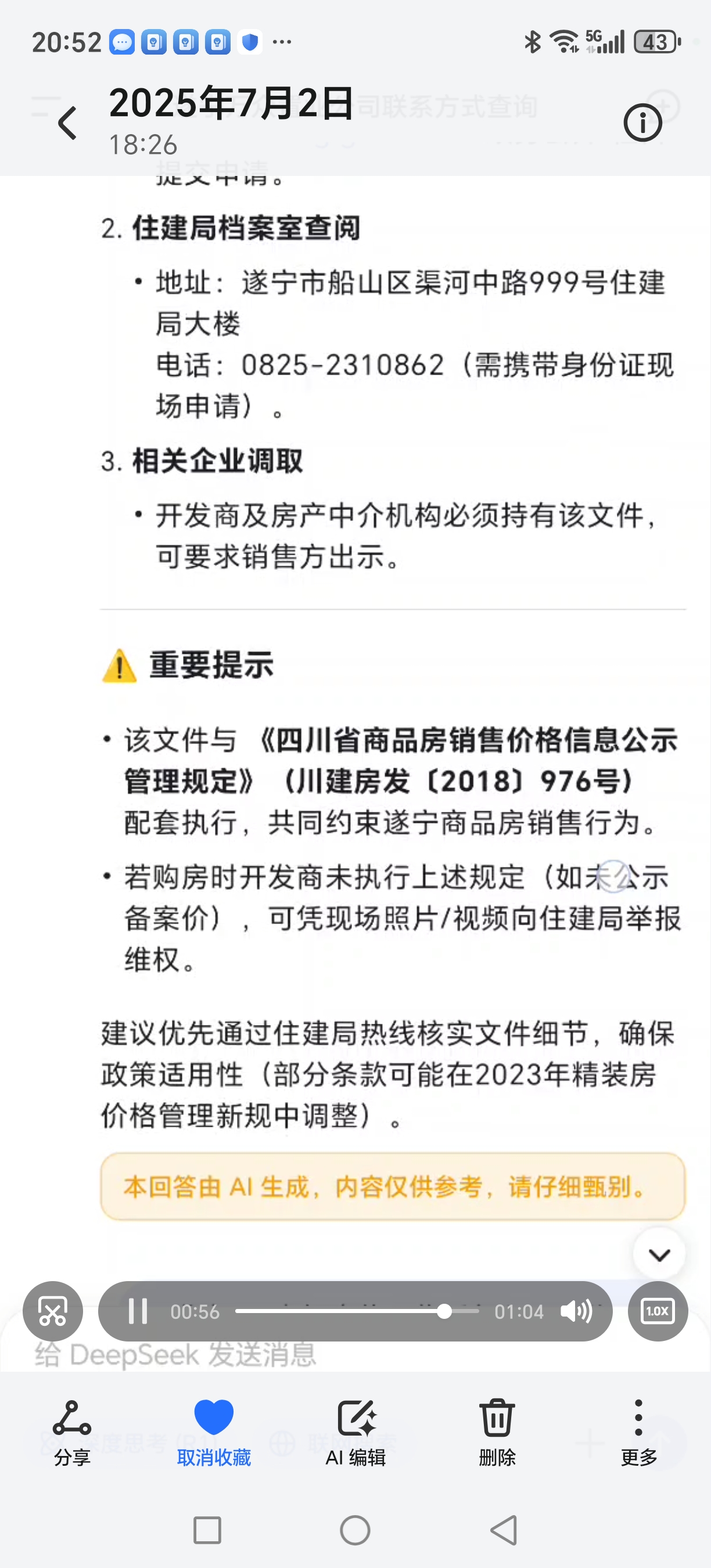The height and width of the screenshot is (1568, 711).
Task: Capture a screenshot clip with scissors icon
Action: 53,1311
